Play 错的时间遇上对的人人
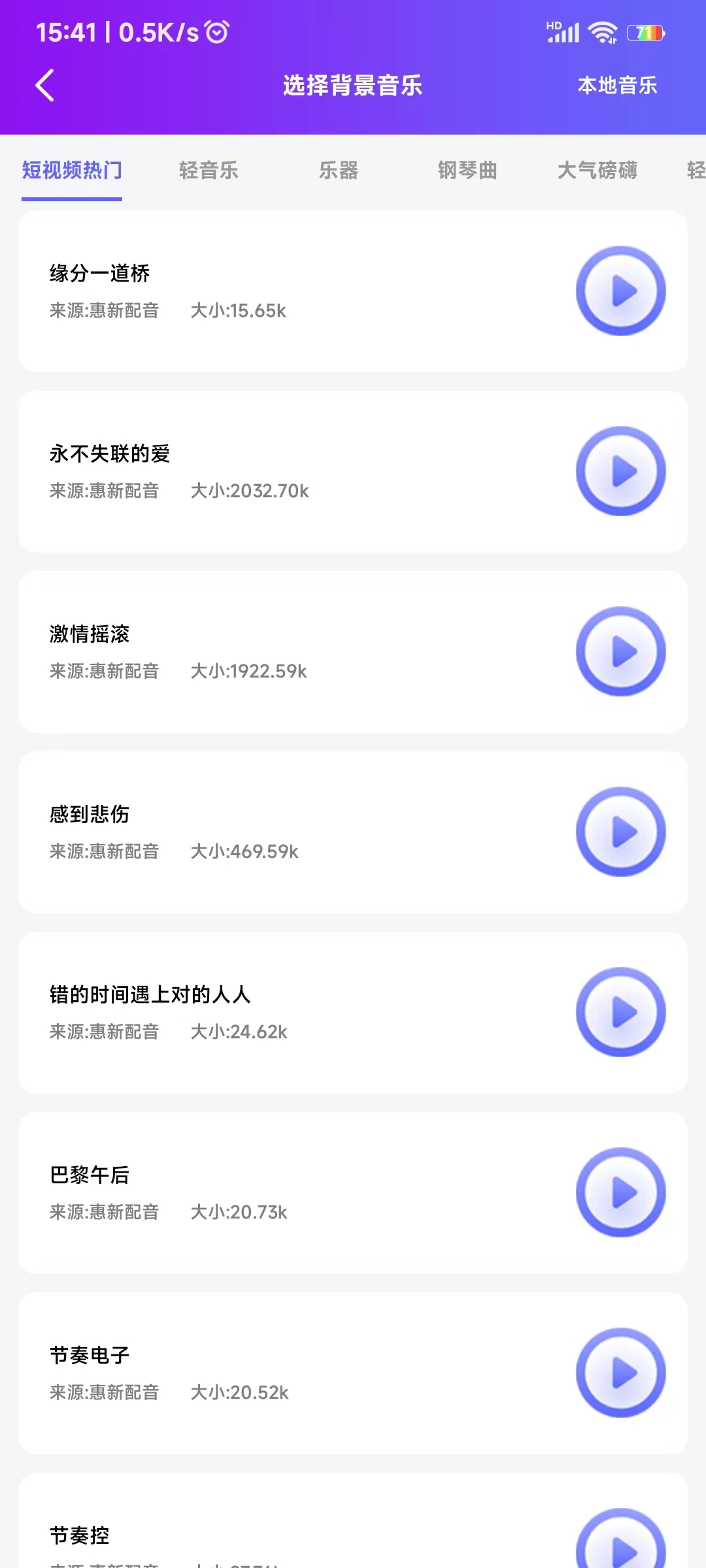The width and height of the screenshot is (706, 1568). pyautogui.click(x=620, y=1011)
